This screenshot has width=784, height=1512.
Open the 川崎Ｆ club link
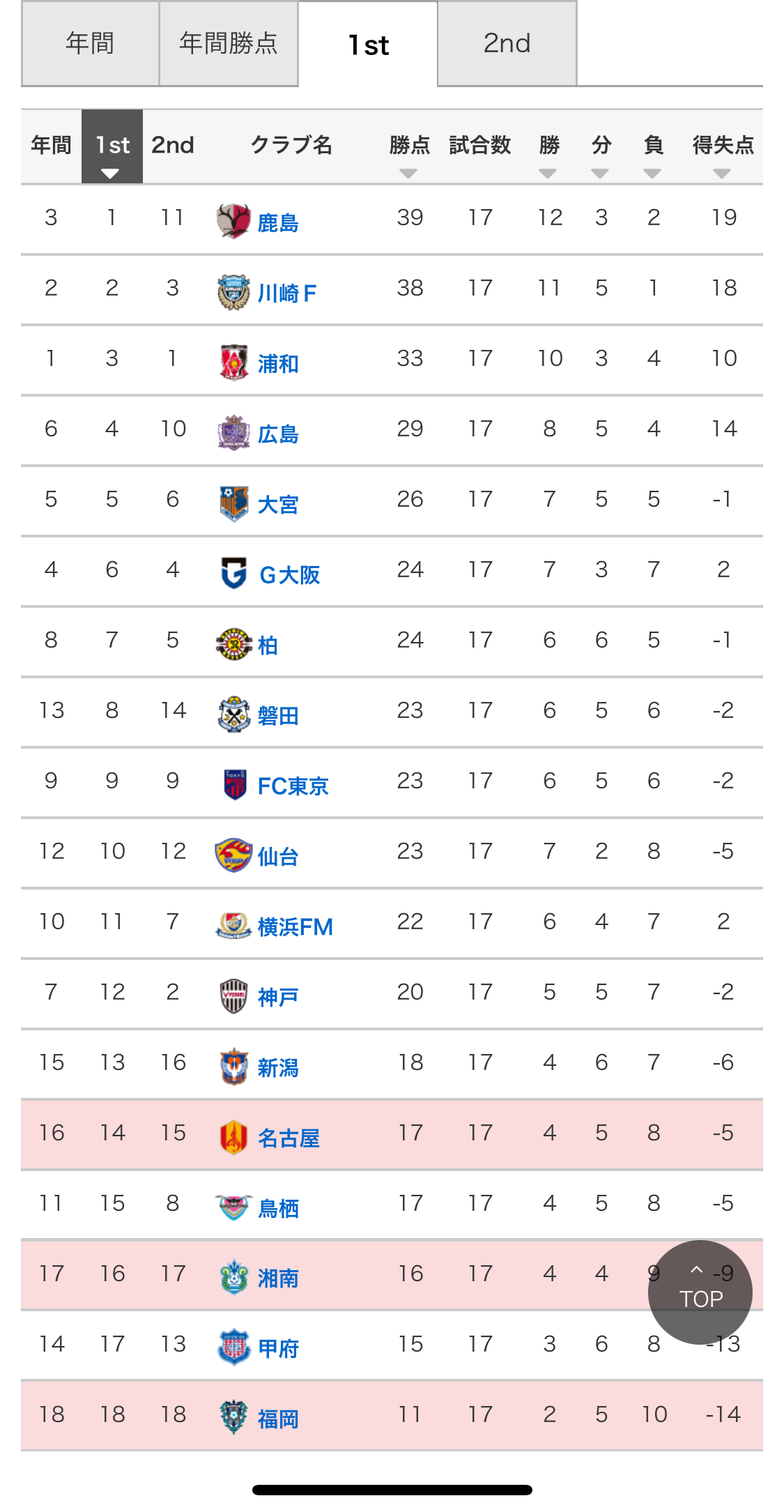287,293
